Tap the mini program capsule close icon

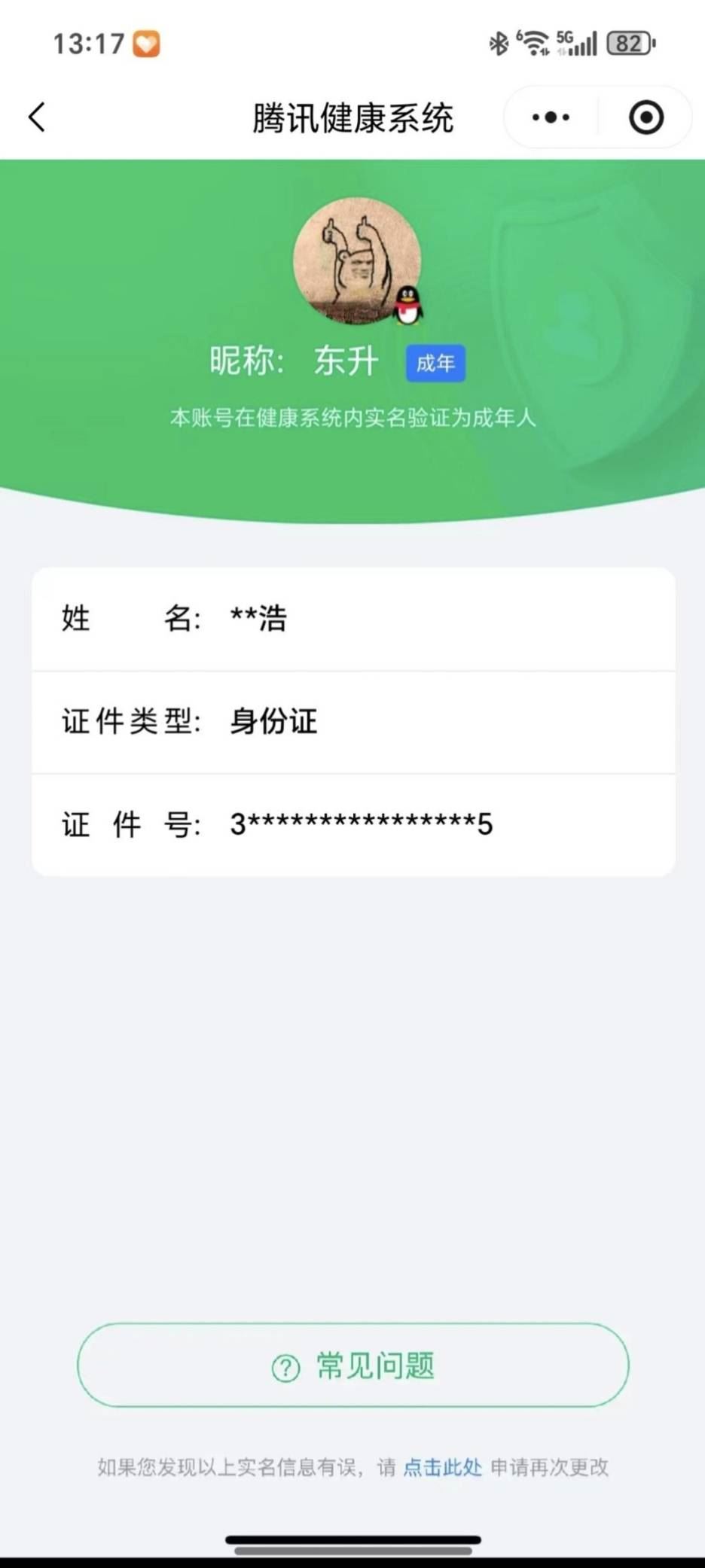(x=645, y=117)
